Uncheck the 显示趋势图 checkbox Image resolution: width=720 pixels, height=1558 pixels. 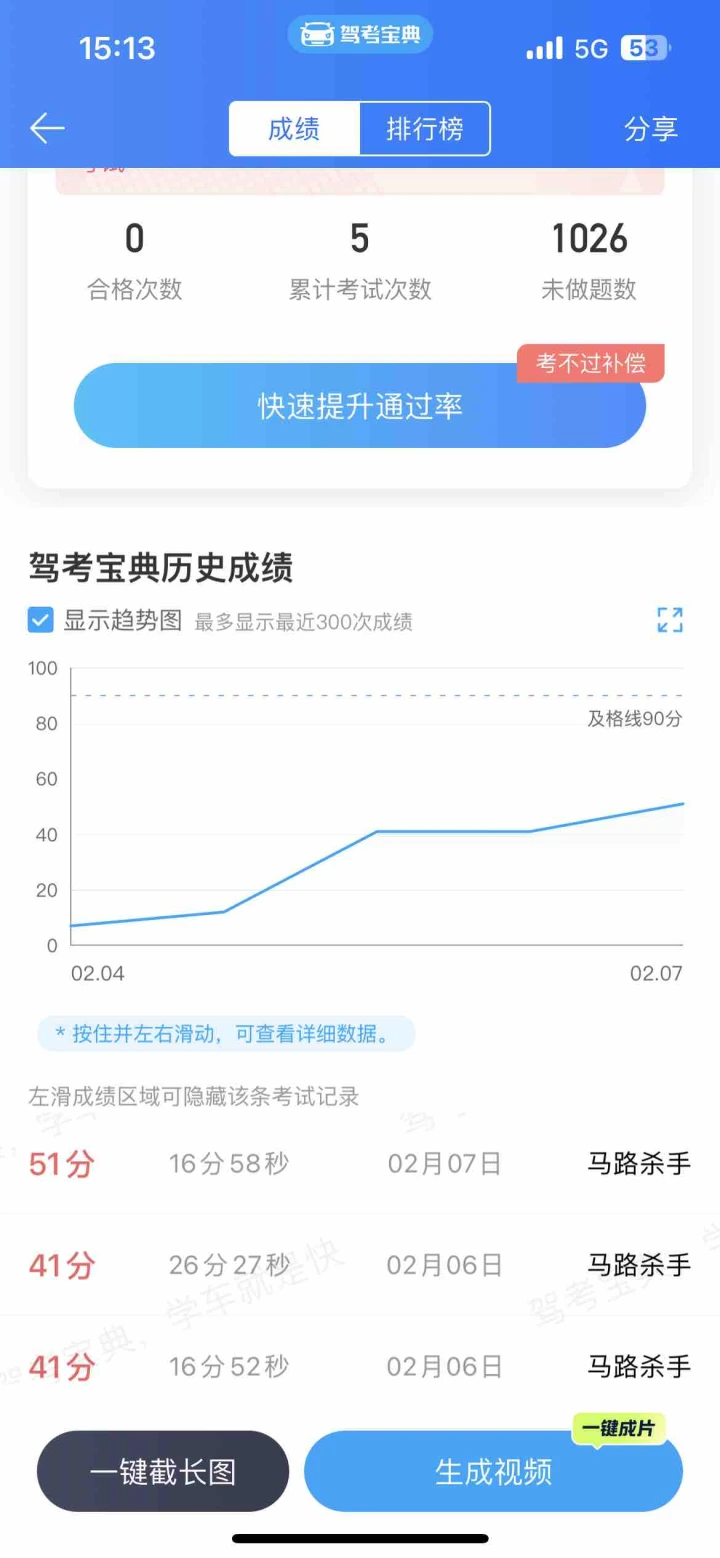pos(40,621)
